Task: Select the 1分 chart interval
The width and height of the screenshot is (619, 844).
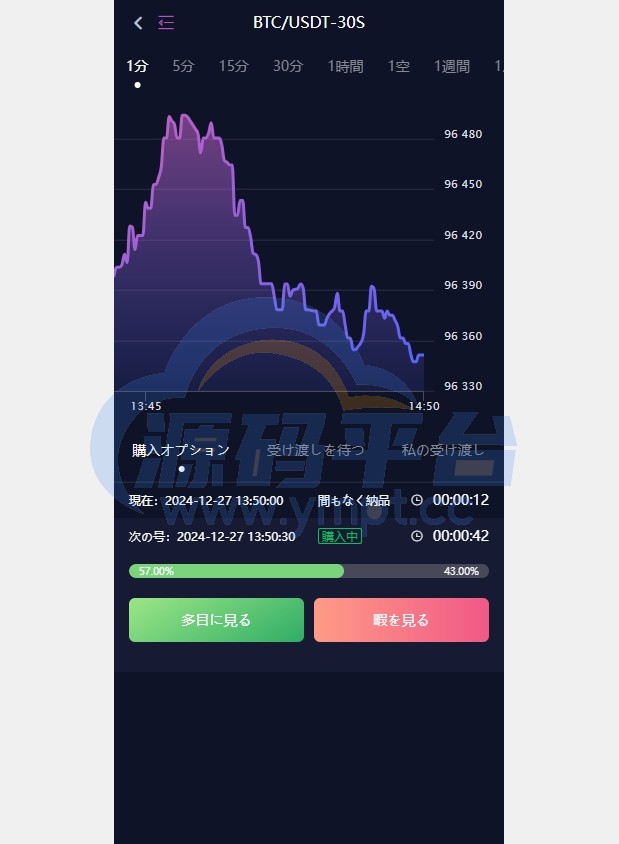Action: [x=137, y=66]
